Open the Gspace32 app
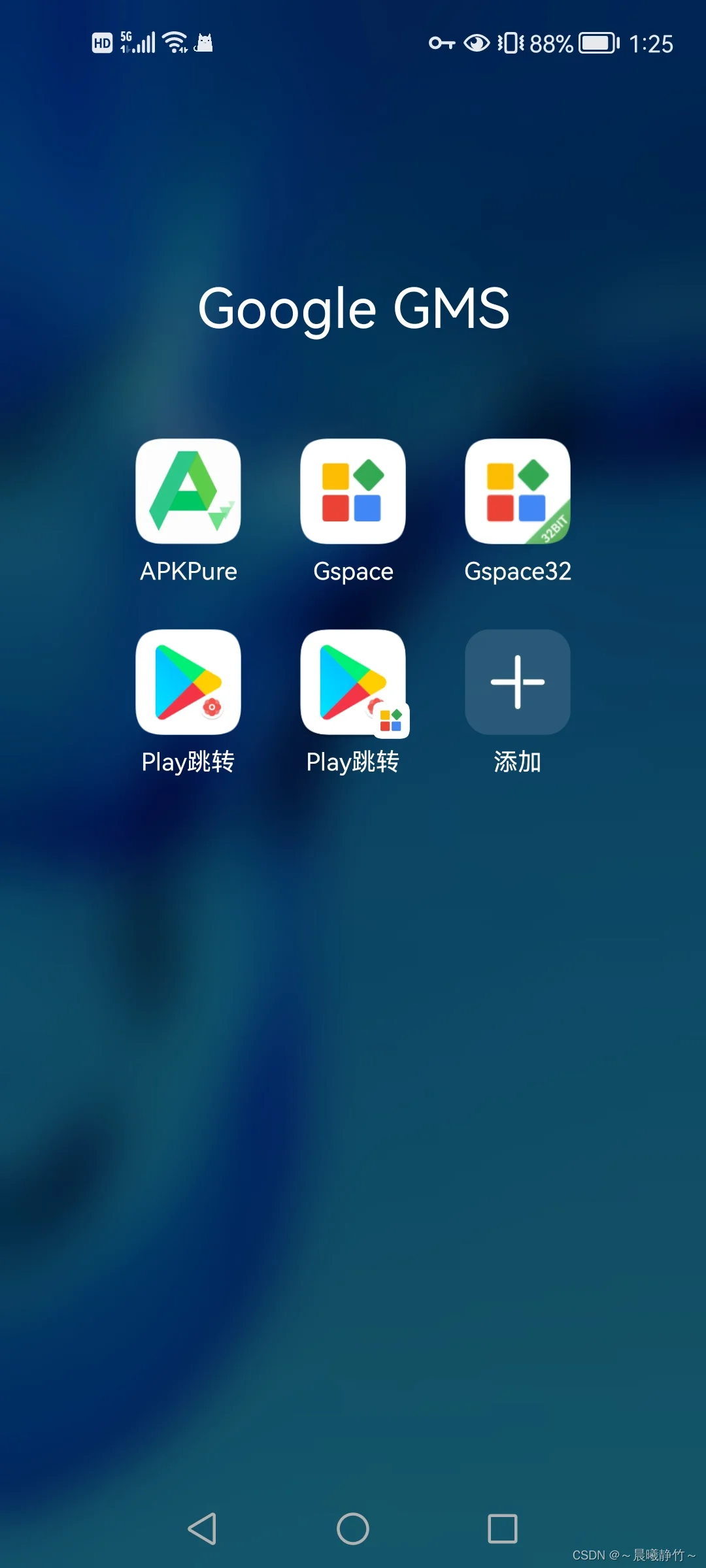Image resolution: width=706 pixels, height=1568 pixels. 517,491
